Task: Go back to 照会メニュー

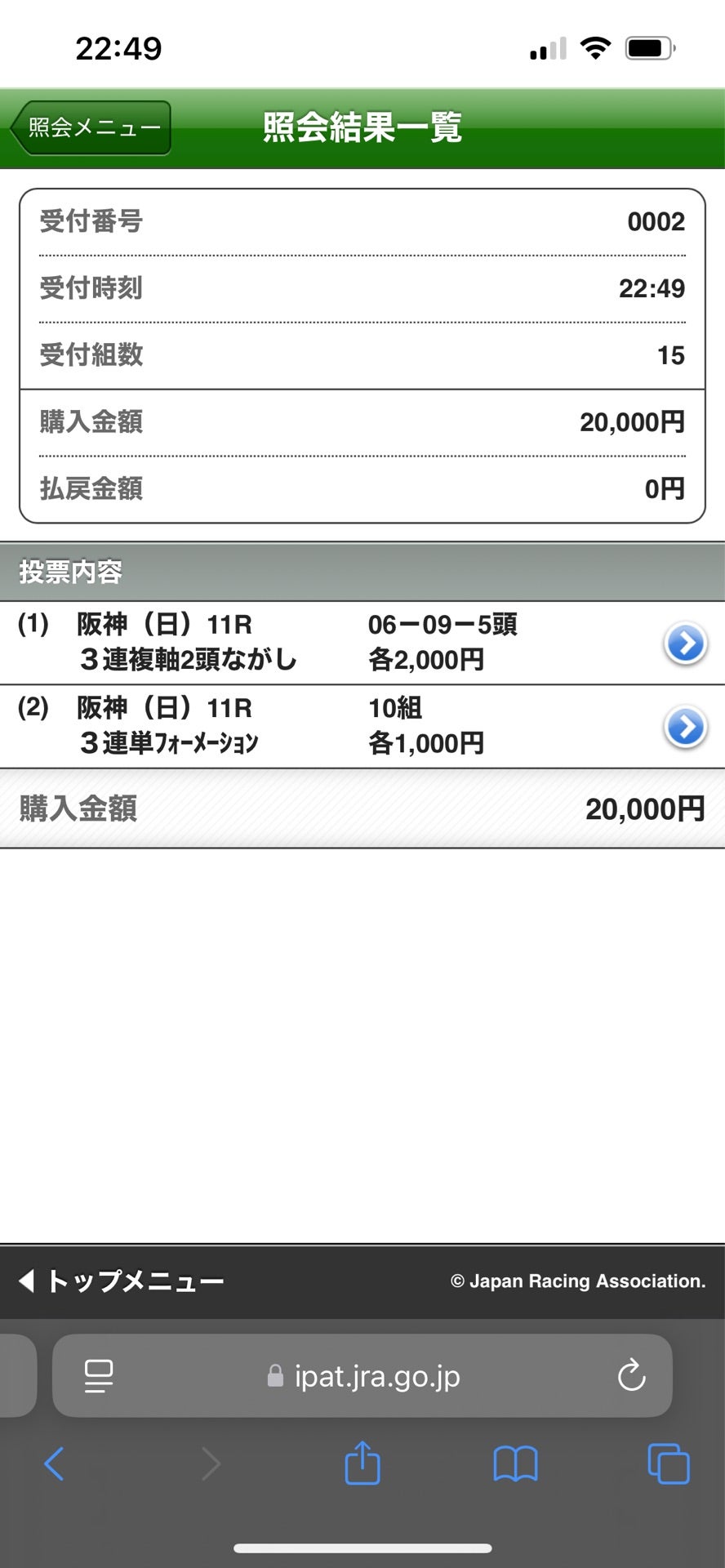Action: pos(91,128)
